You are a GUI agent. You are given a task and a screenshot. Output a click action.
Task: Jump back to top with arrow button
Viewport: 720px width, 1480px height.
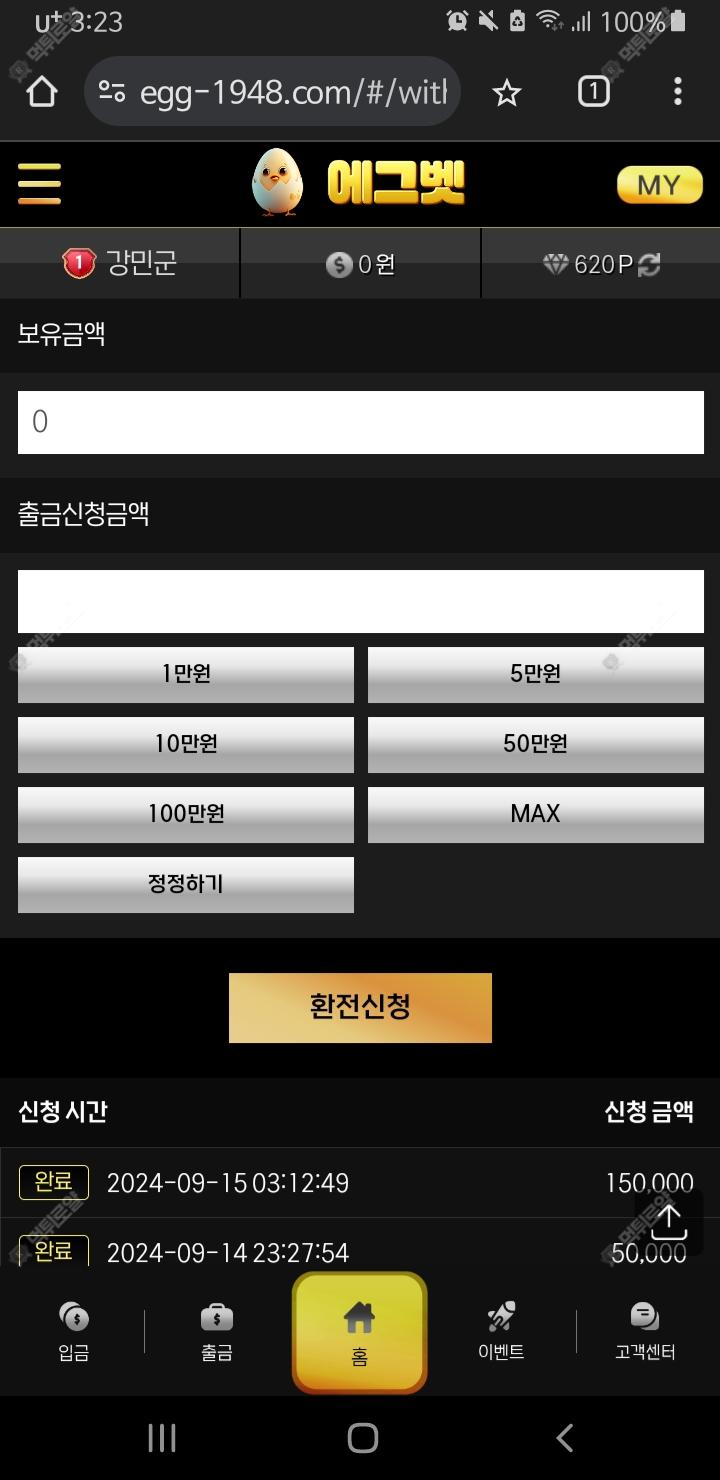pos(668,1221)
